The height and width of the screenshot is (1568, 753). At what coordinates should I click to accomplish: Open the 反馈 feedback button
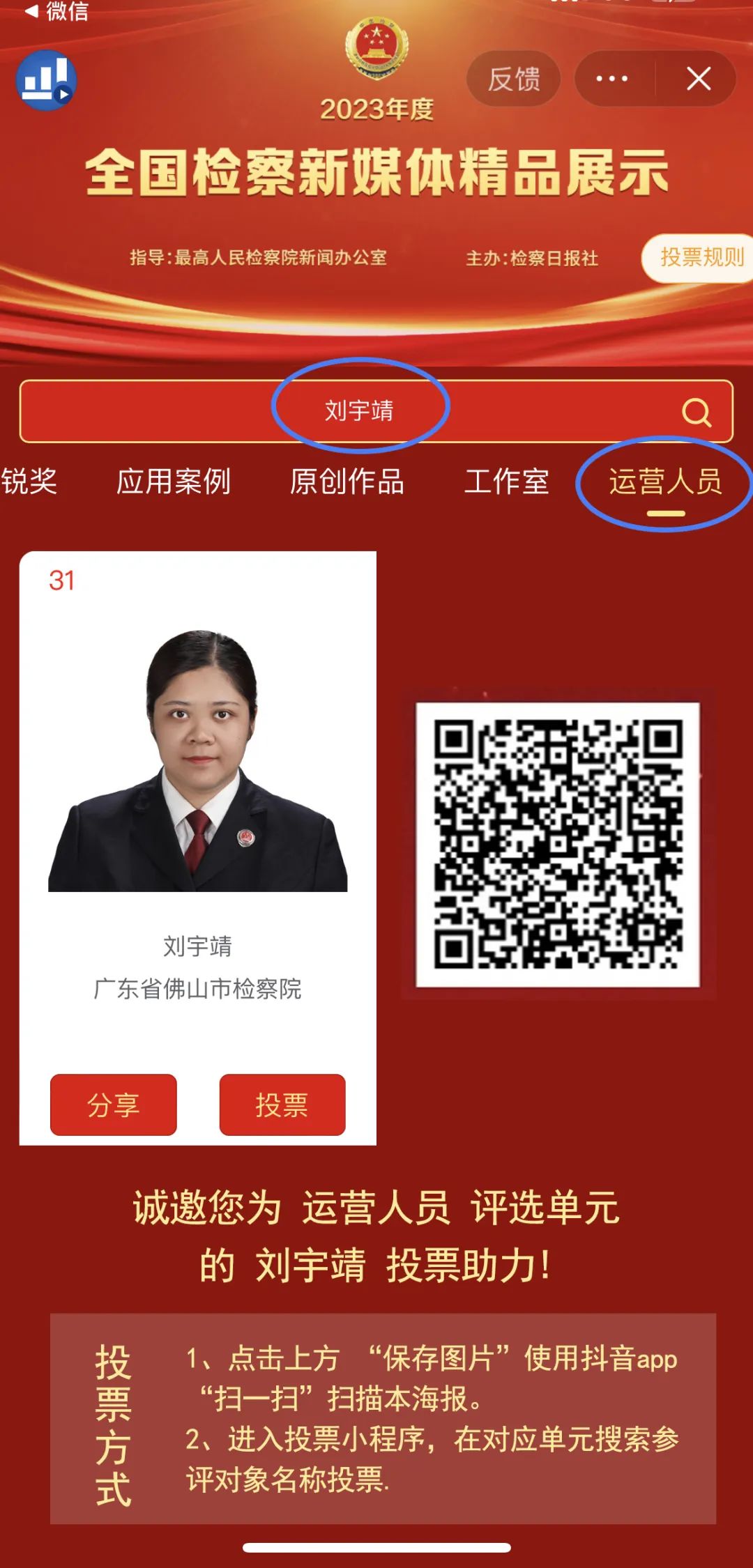[514, 79]
